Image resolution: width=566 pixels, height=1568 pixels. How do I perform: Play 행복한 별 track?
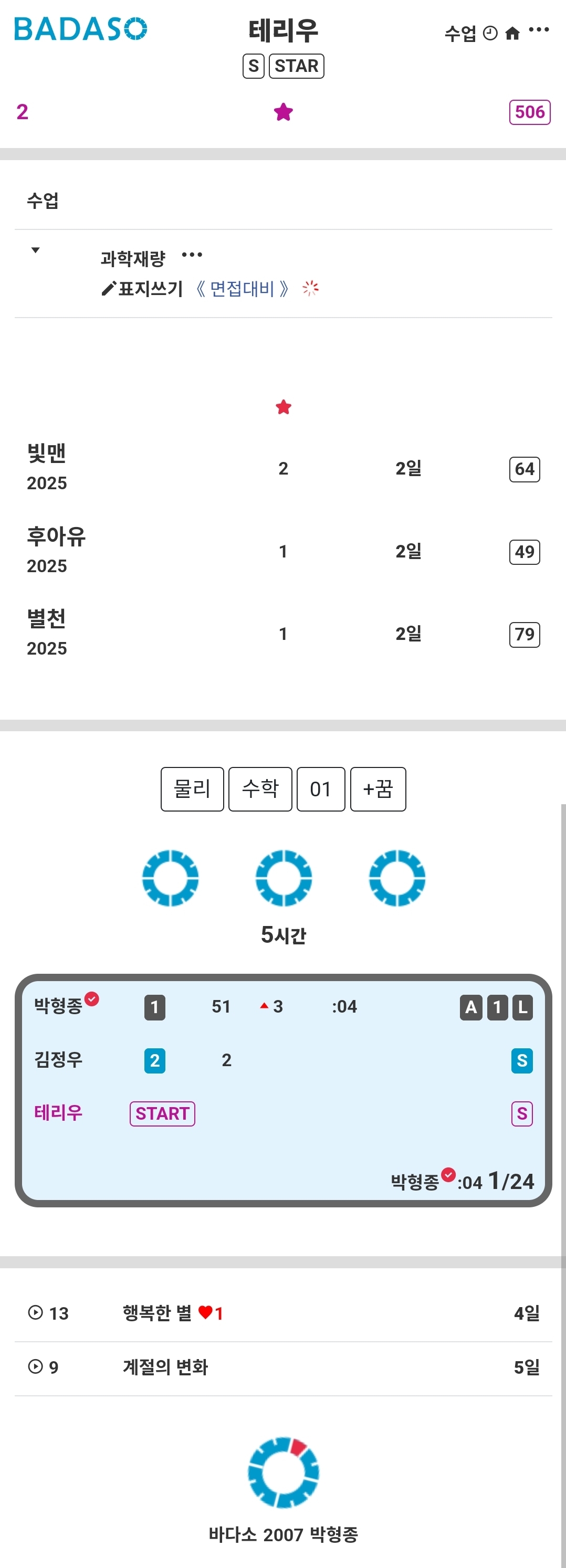[35, 1313]
